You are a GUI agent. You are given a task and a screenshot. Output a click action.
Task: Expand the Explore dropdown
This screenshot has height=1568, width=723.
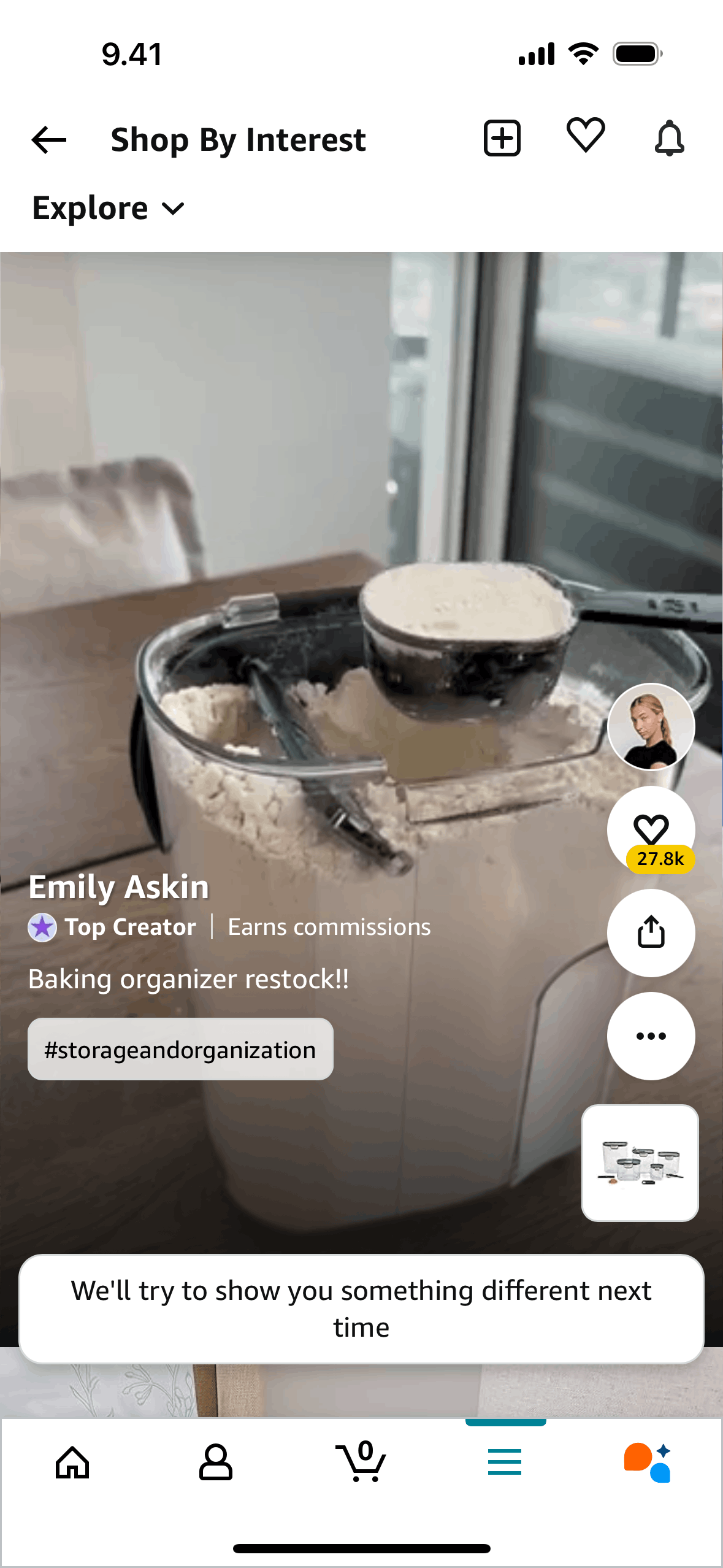[x=109, y=209]
